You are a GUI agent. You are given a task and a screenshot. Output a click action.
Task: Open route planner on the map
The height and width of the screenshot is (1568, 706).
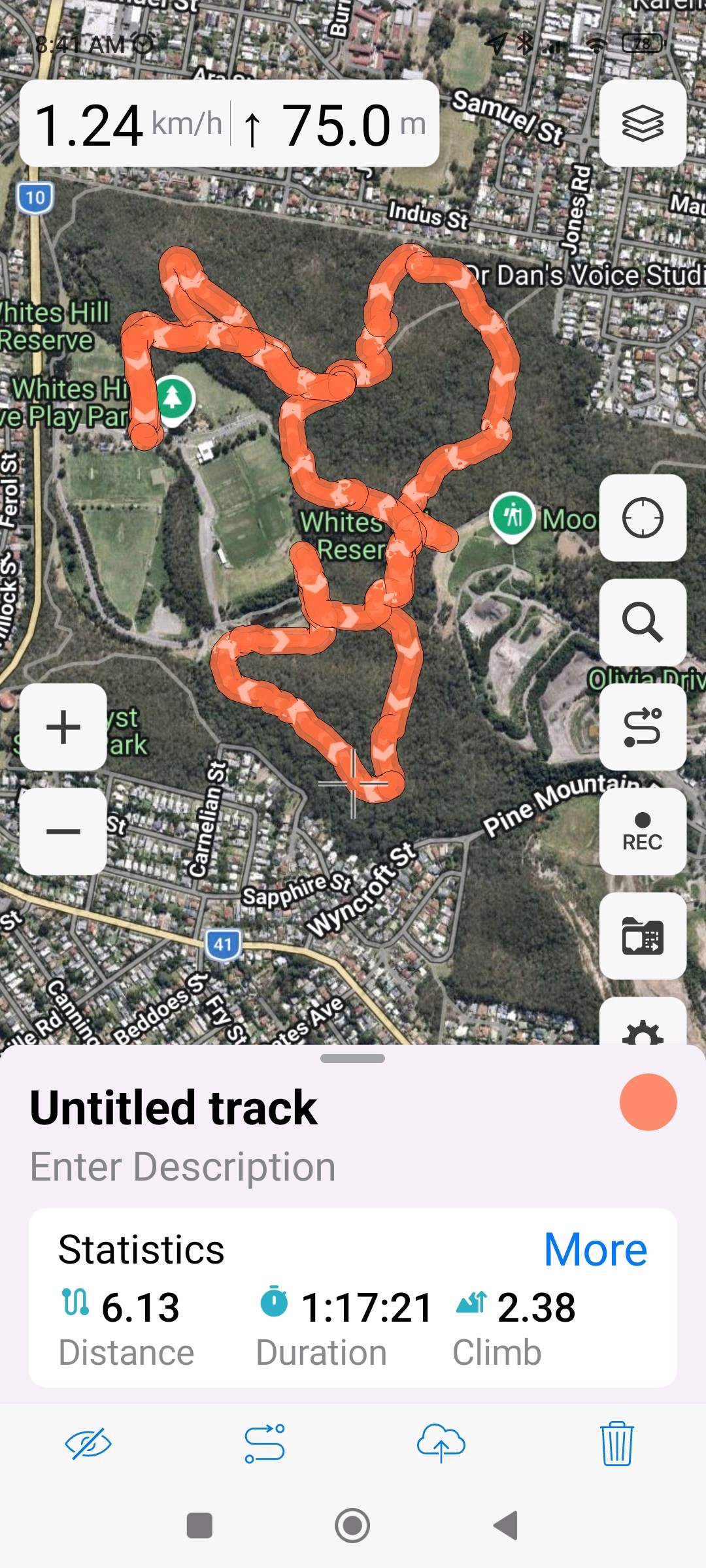(643, 727)
